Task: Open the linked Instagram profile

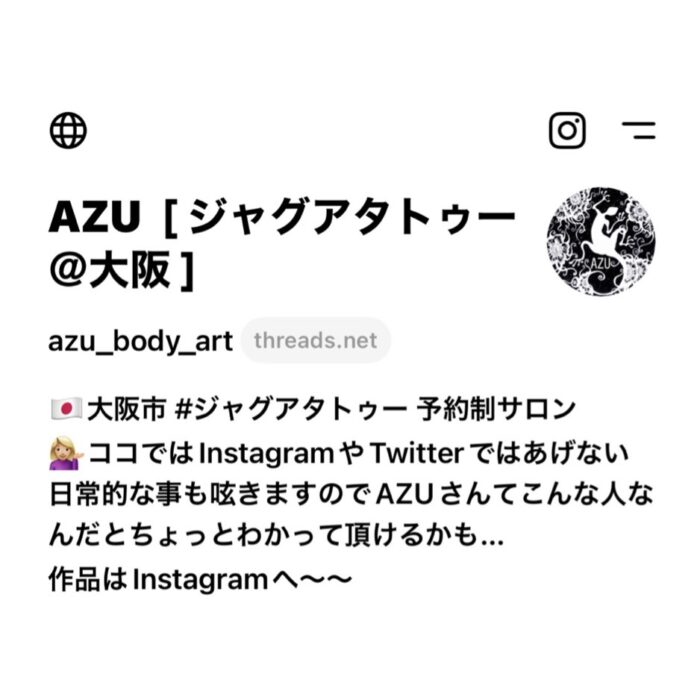Action: [x=567, y=130]
